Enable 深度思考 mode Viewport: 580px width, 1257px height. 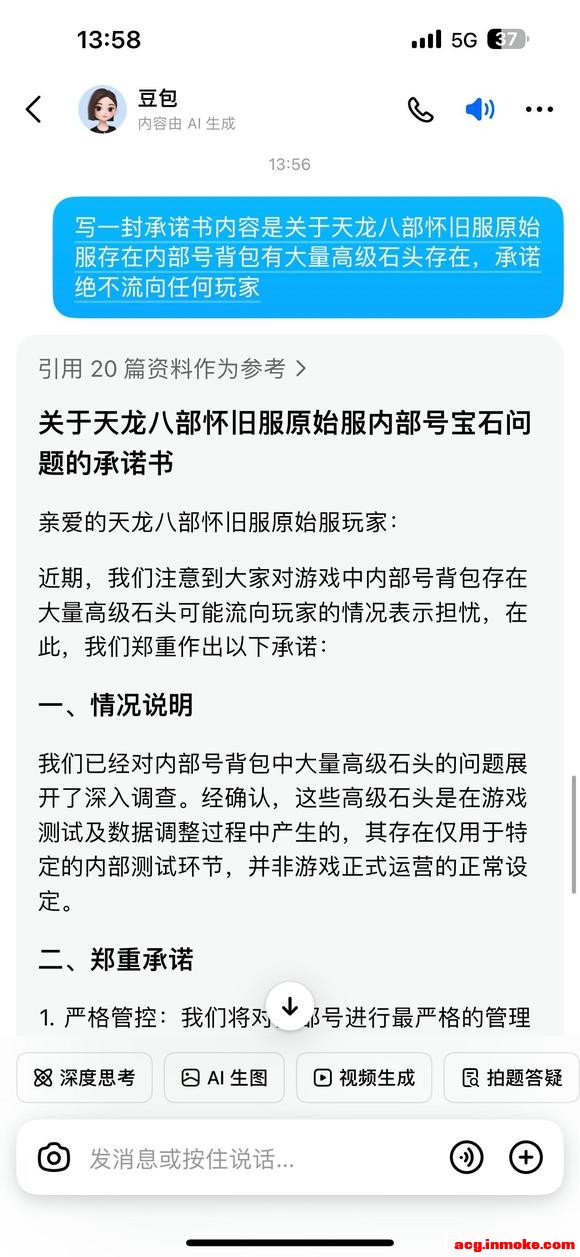[85, 1077]
